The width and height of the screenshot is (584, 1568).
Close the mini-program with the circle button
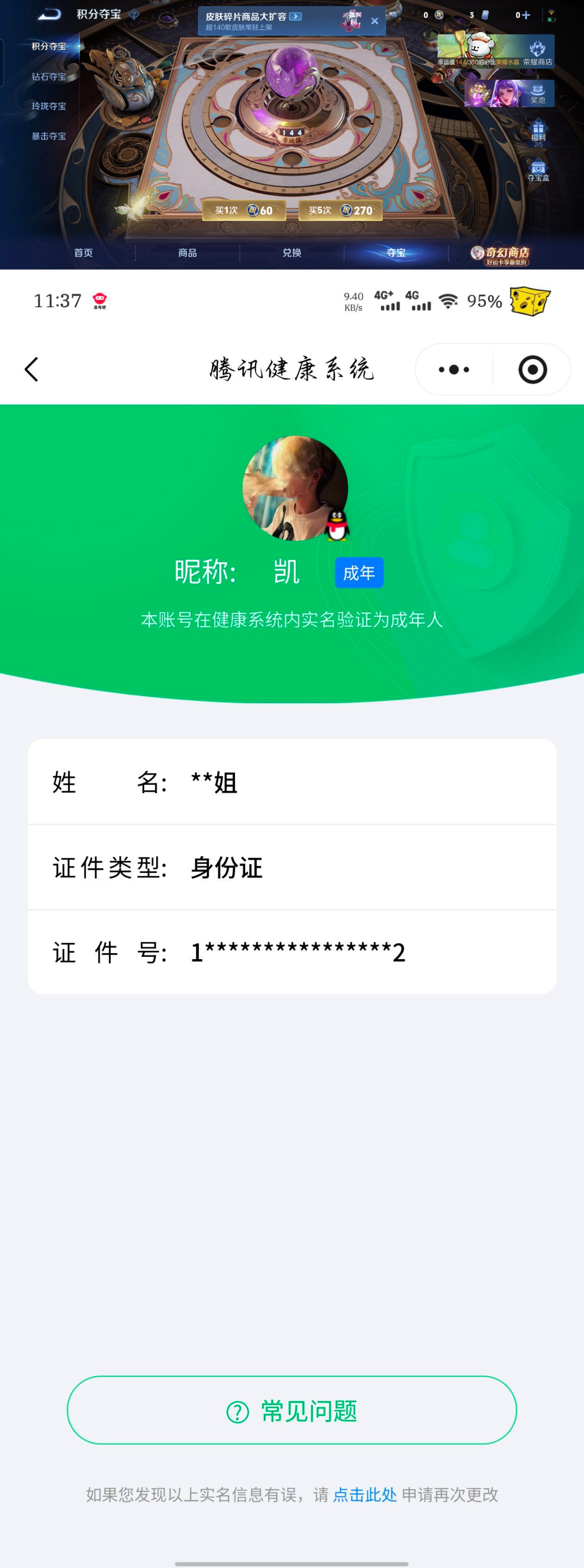[x=532, y=370]
